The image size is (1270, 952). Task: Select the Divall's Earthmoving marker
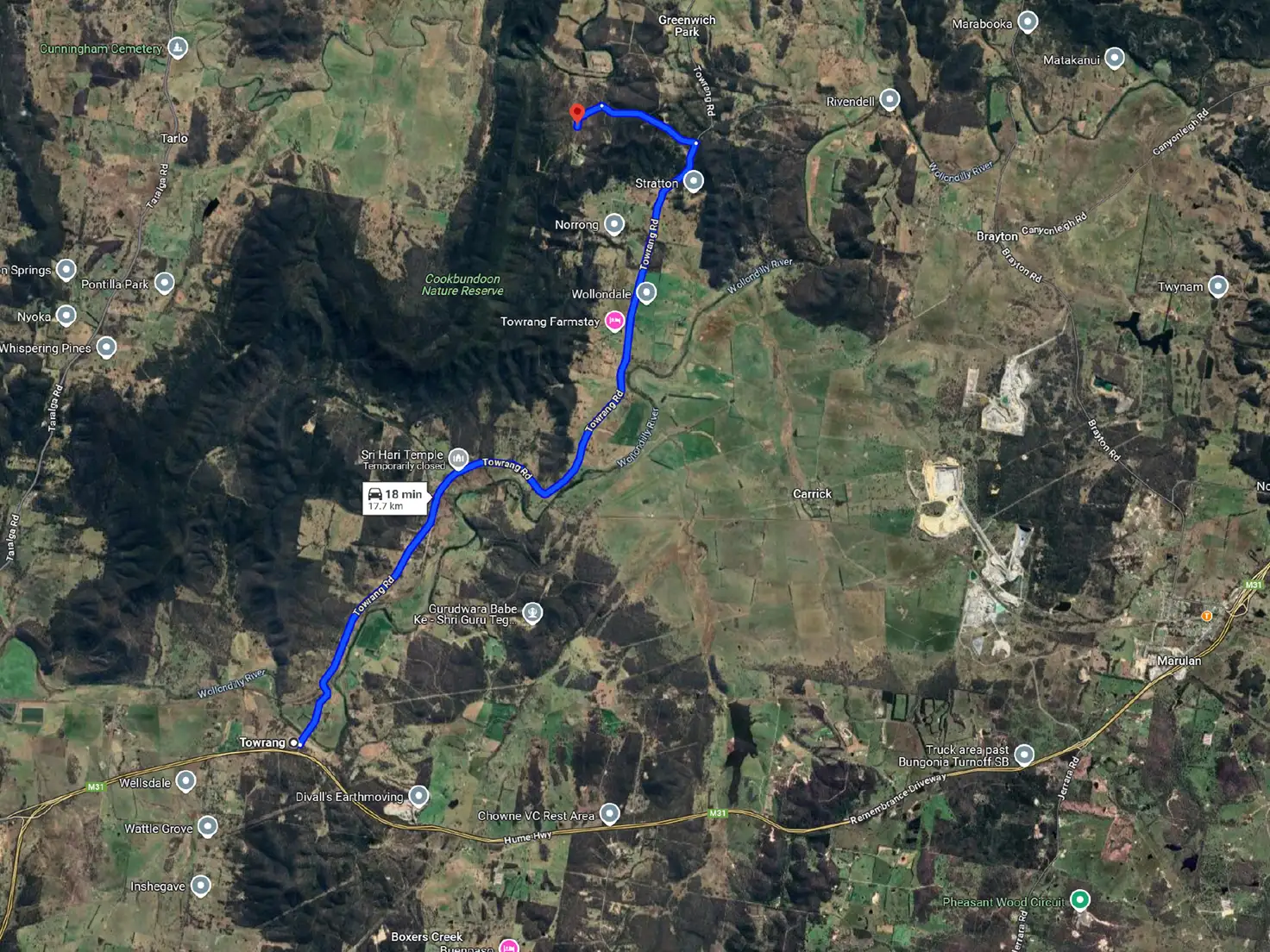(x=418, y=795)
